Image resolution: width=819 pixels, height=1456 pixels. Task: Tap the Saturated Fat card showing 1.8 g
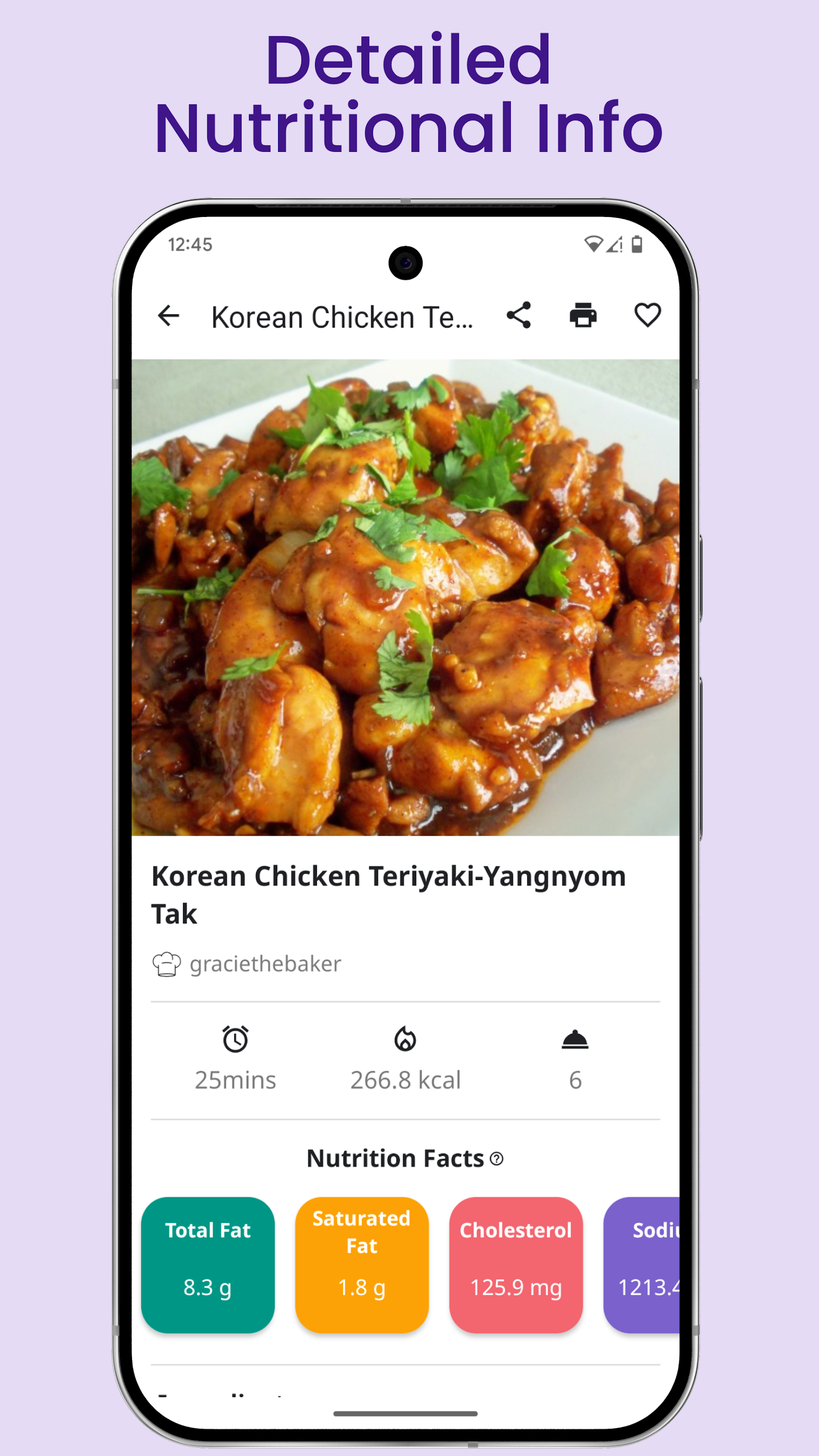pos(362,1263)
